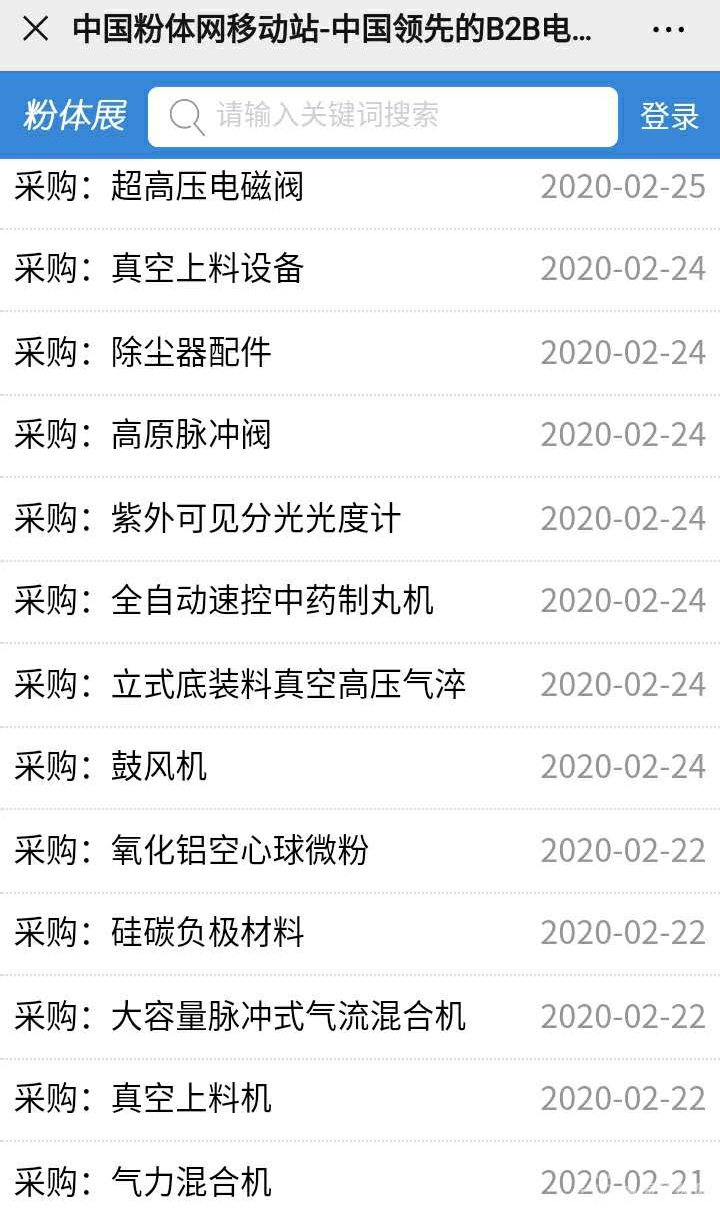
Task: Select the 高原脉冲阀 listing
Action: (x=191, y=435)
